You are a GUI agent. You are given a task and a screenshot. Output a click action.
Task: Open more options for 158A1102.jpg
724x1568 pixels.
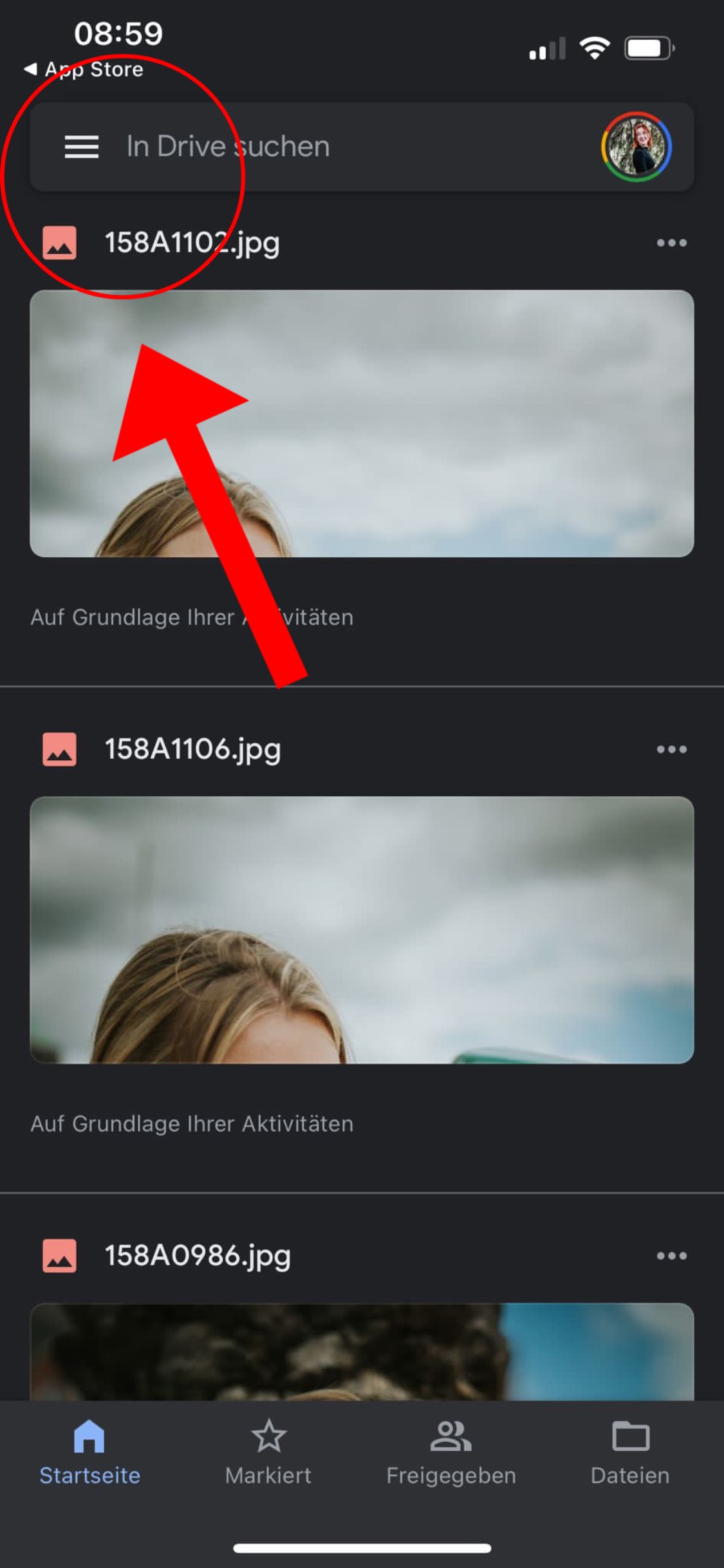pyautogui.click(x=671, y=243)
